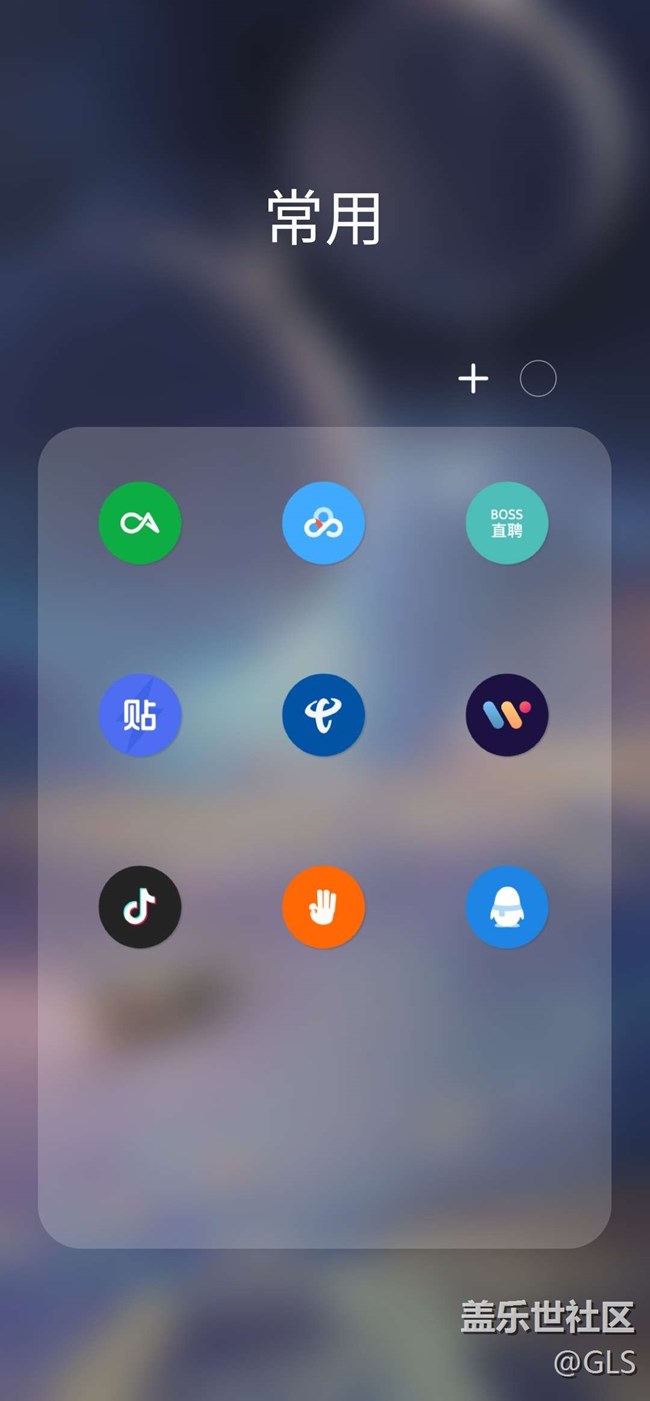Rename the 常用 folder title
Image resolution: width=650 pixels, height=1401 pixels.
point(324,218)
